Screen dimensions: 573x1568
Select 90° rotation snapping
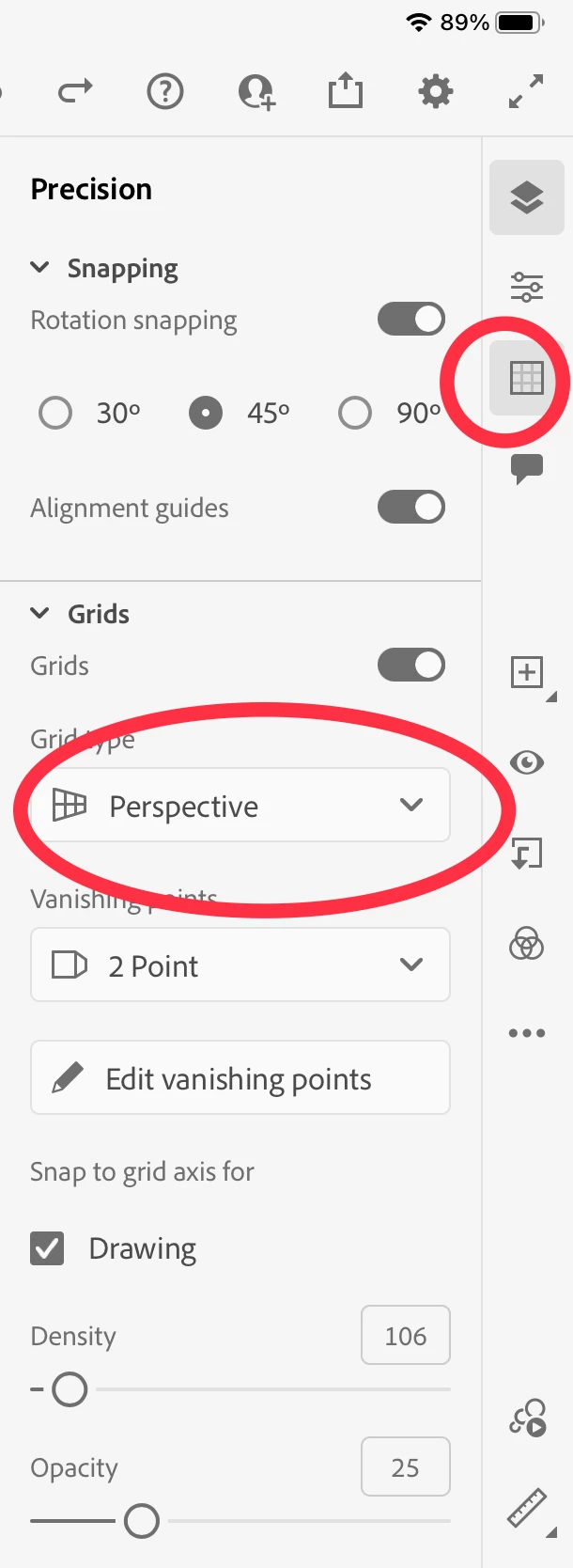point(355,413)
